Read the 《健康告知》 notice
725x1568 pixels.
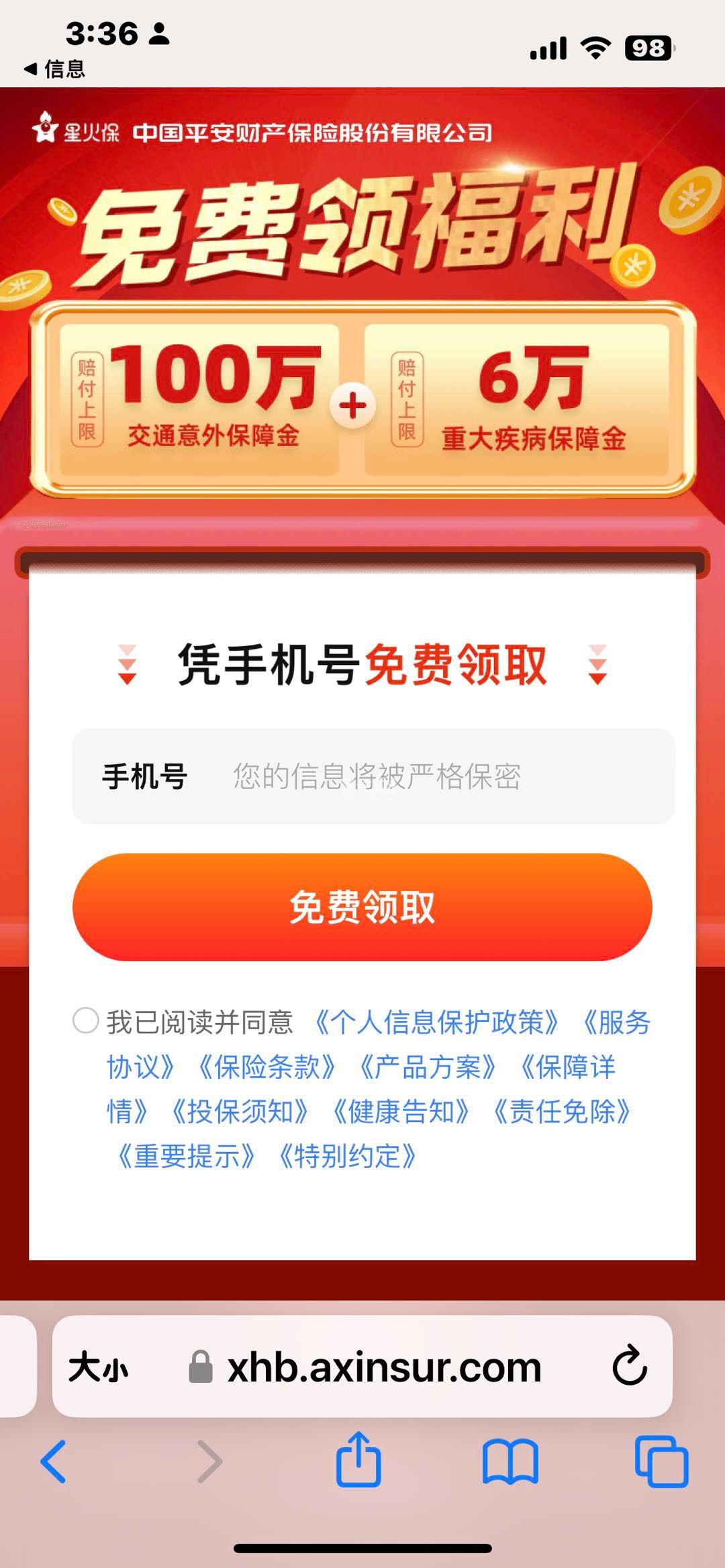[401, 1112]
